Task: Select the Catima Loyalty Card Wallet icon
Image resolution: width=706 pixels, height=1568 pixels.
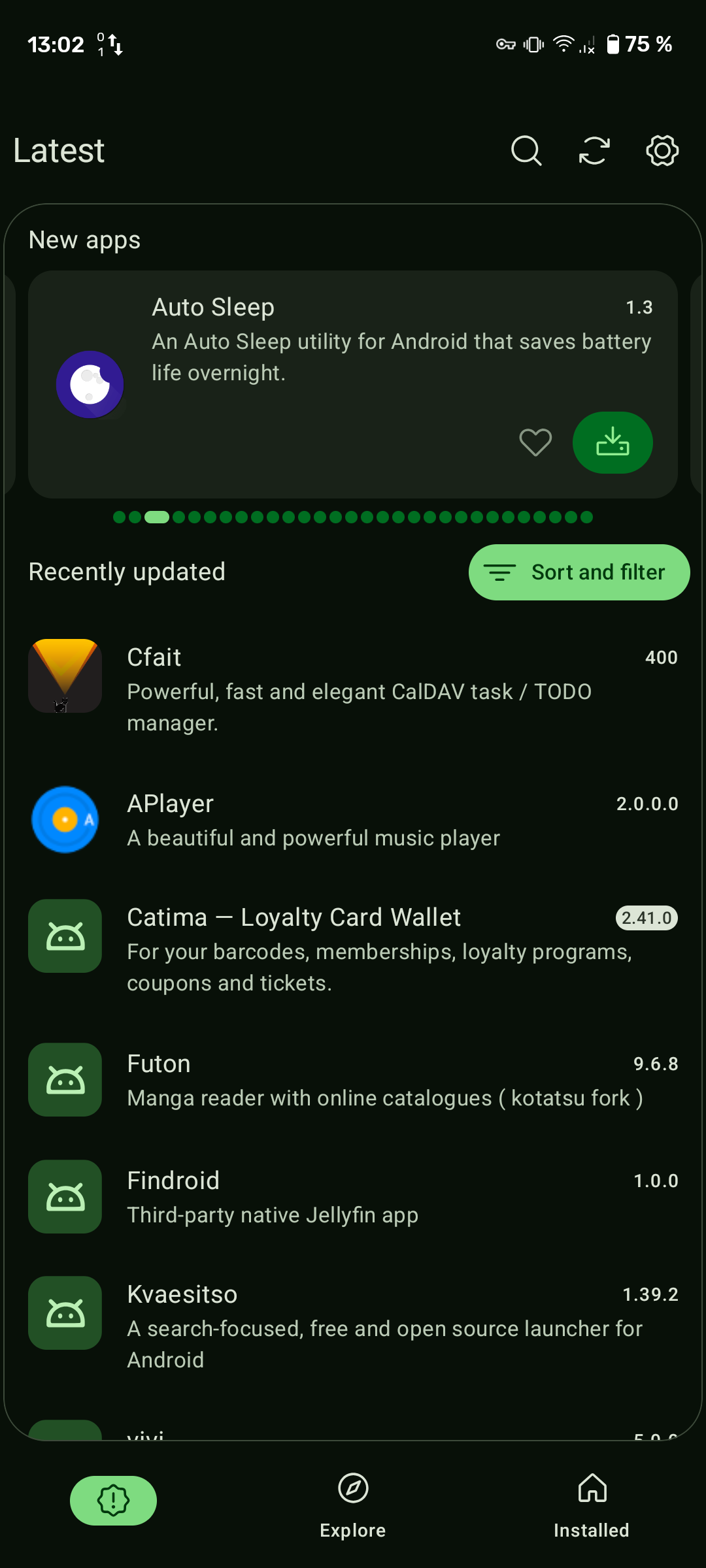Action: [x=65, y=936]
